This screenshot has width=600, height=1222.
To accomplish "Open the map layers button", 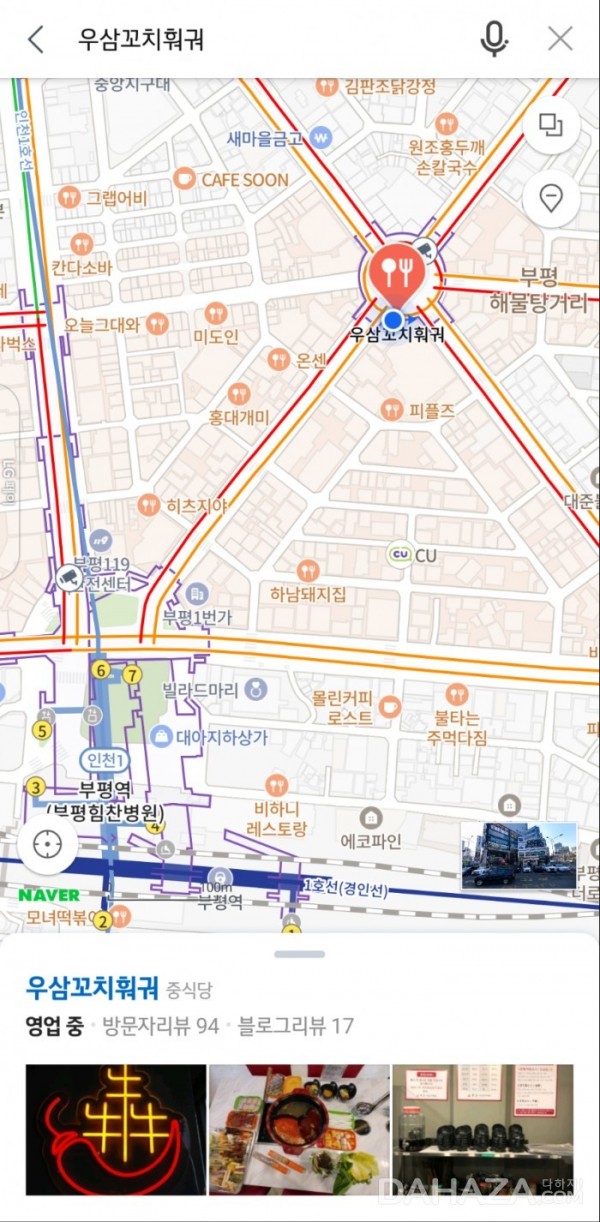I will point(550,125).
